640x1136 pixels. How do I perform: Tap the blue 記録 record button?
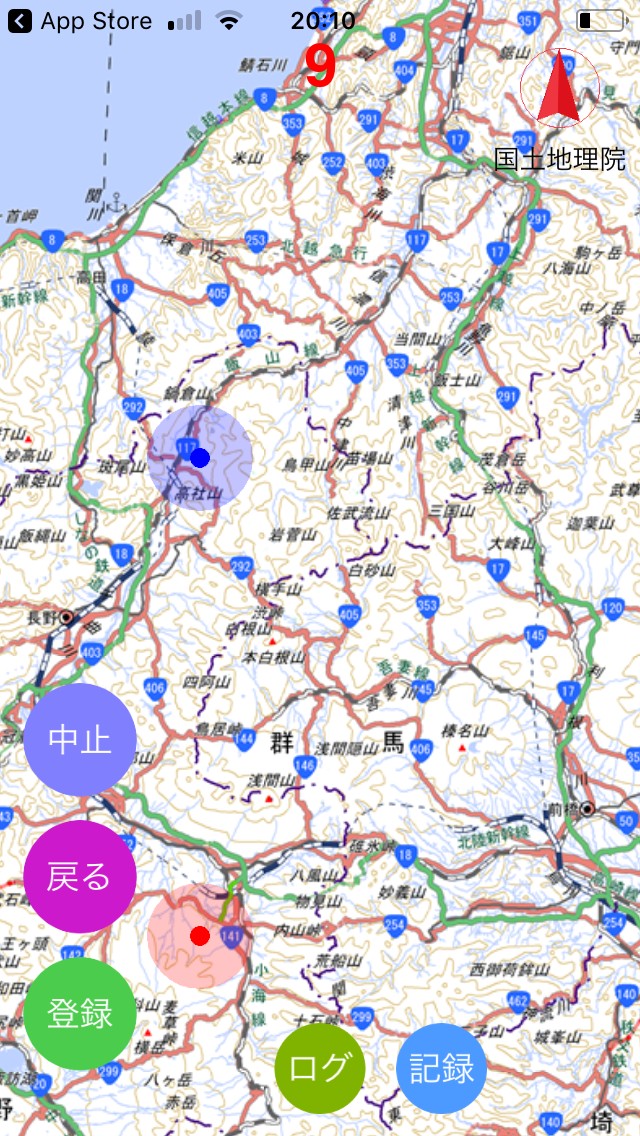click(441, 1068)
